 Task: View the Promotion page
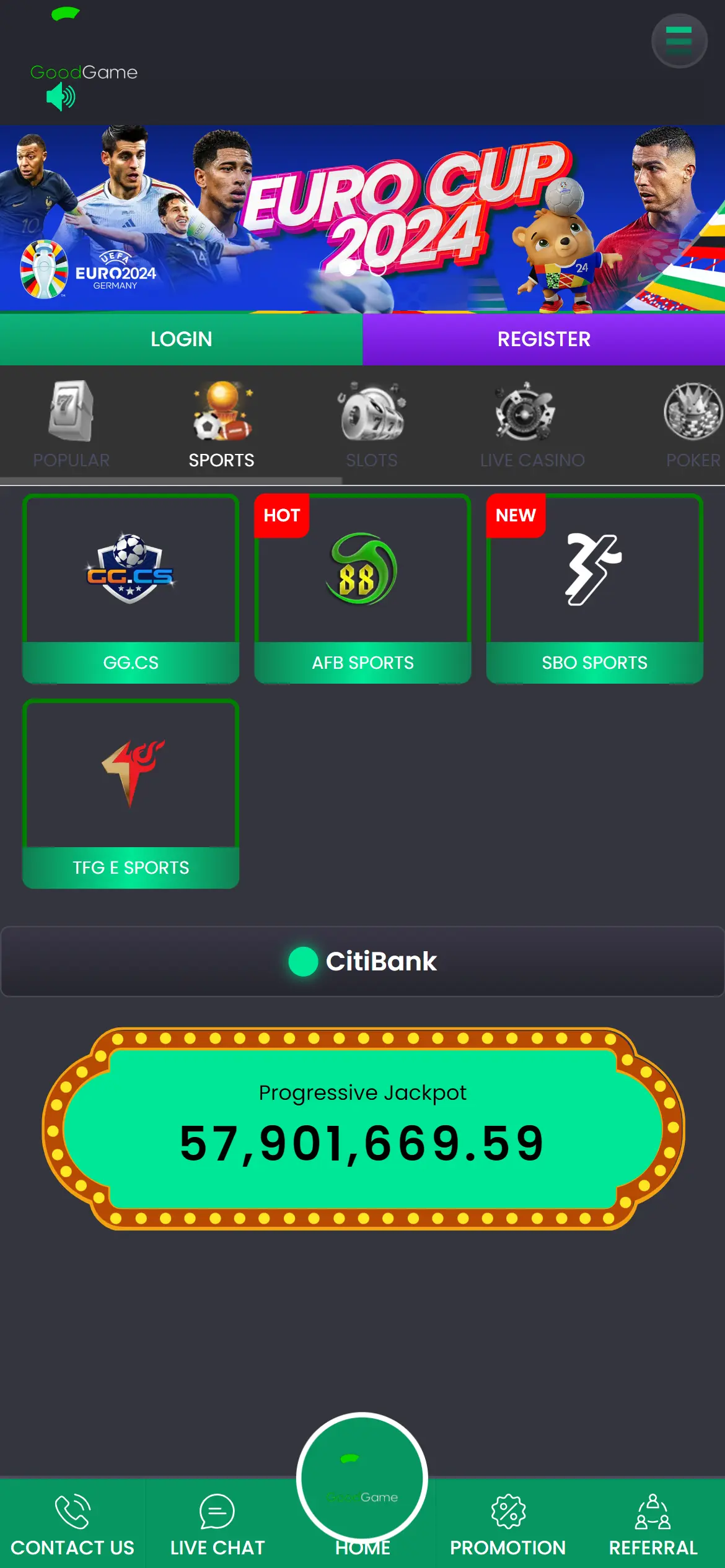tap(507, 1525)
